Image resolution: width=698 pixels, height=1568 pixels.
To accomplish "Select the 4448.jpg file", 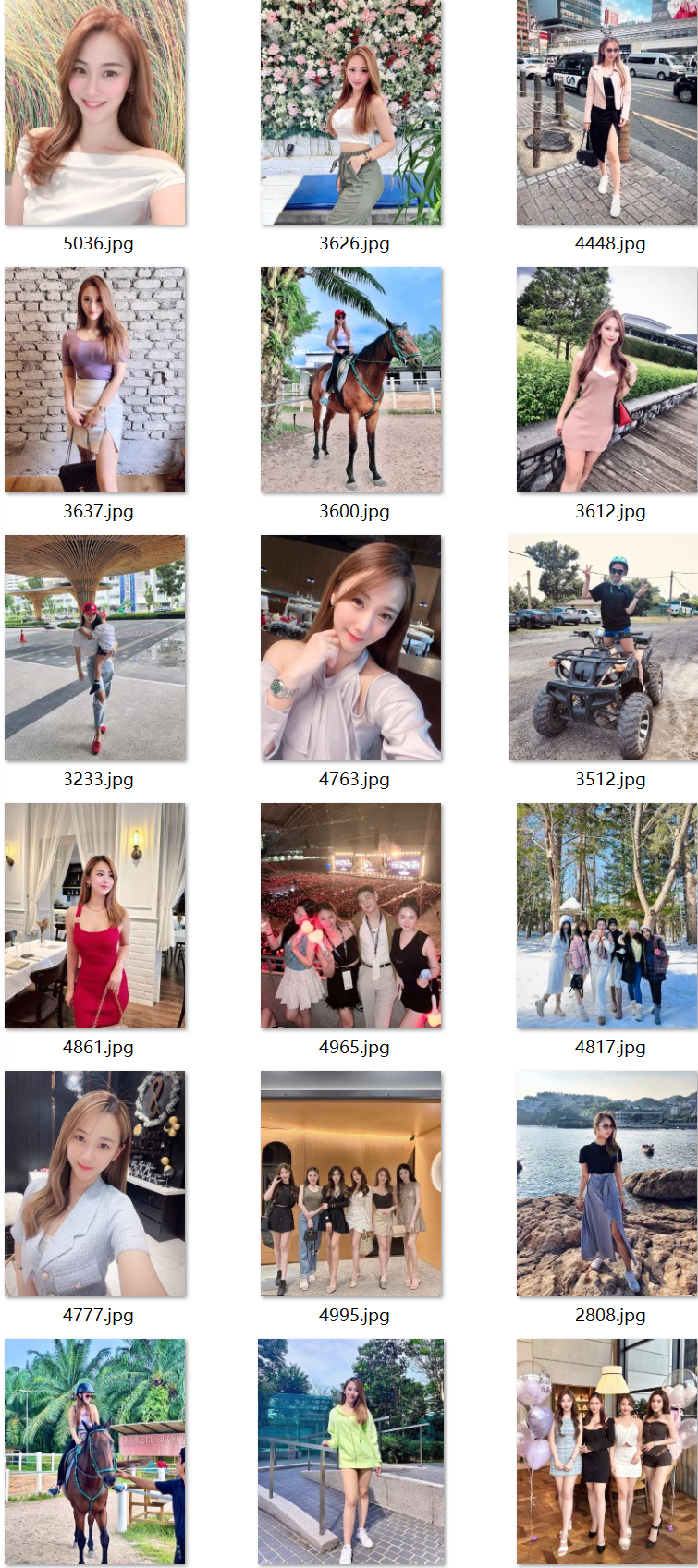I will coord(606,113).
